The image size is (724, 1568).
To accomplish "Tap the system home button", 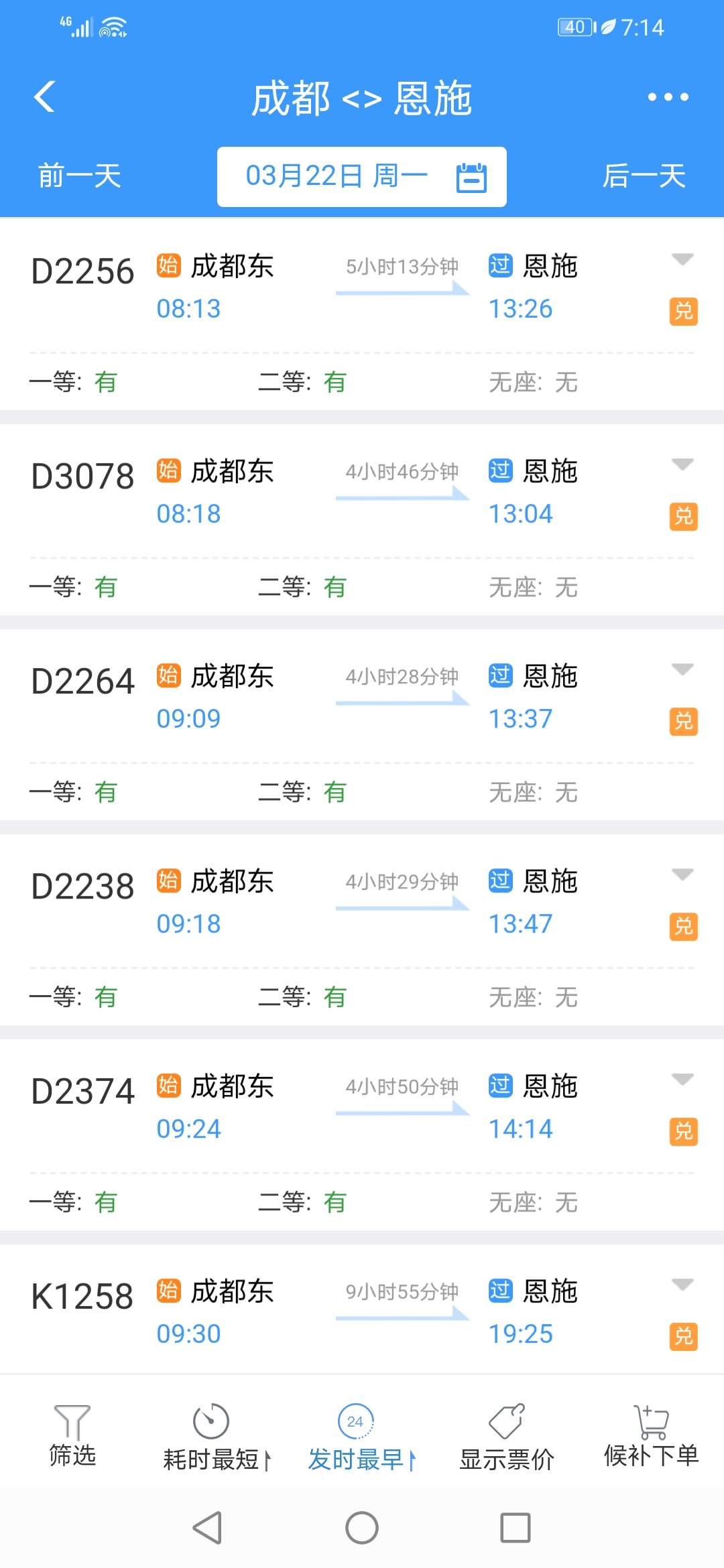I will pyautogui.click(x=362, y=1528).
